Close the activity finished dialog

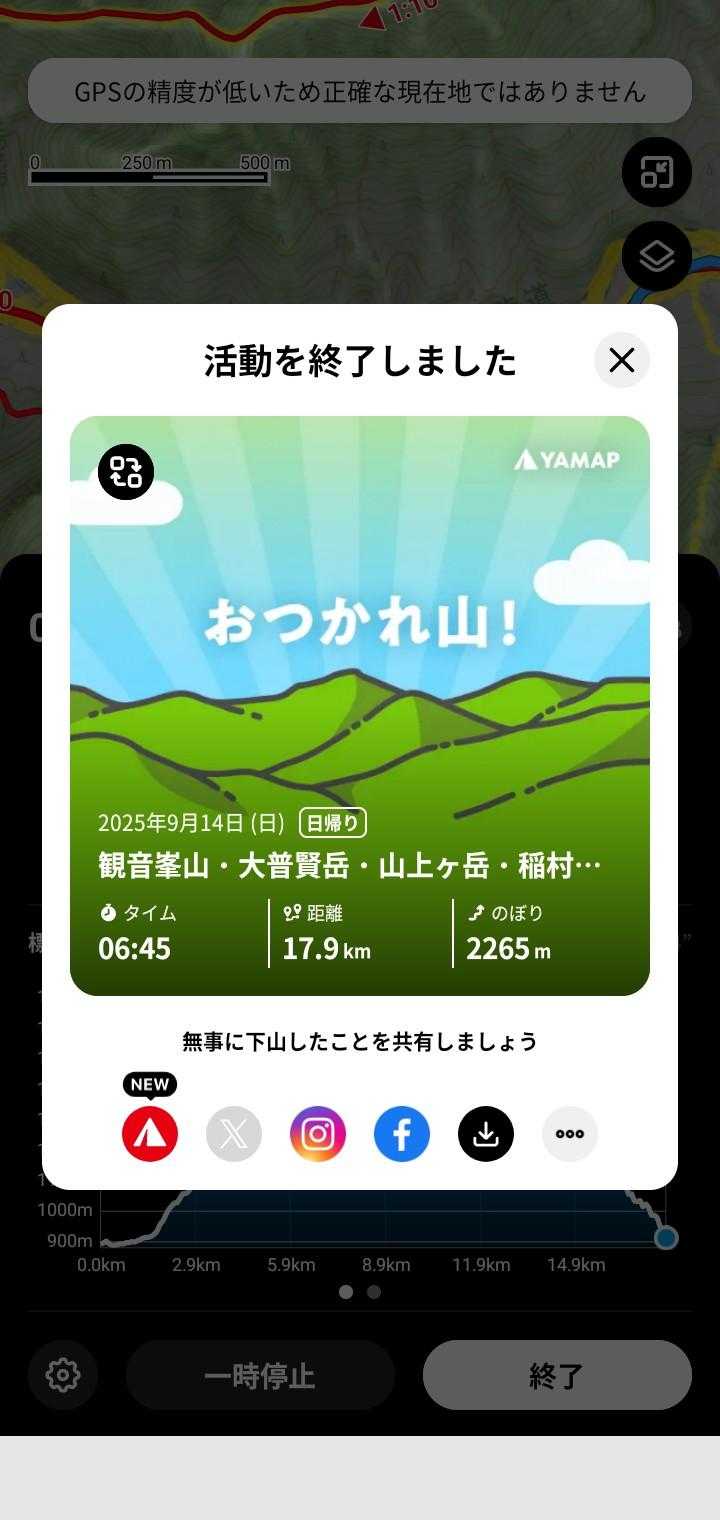click(622, 360)
